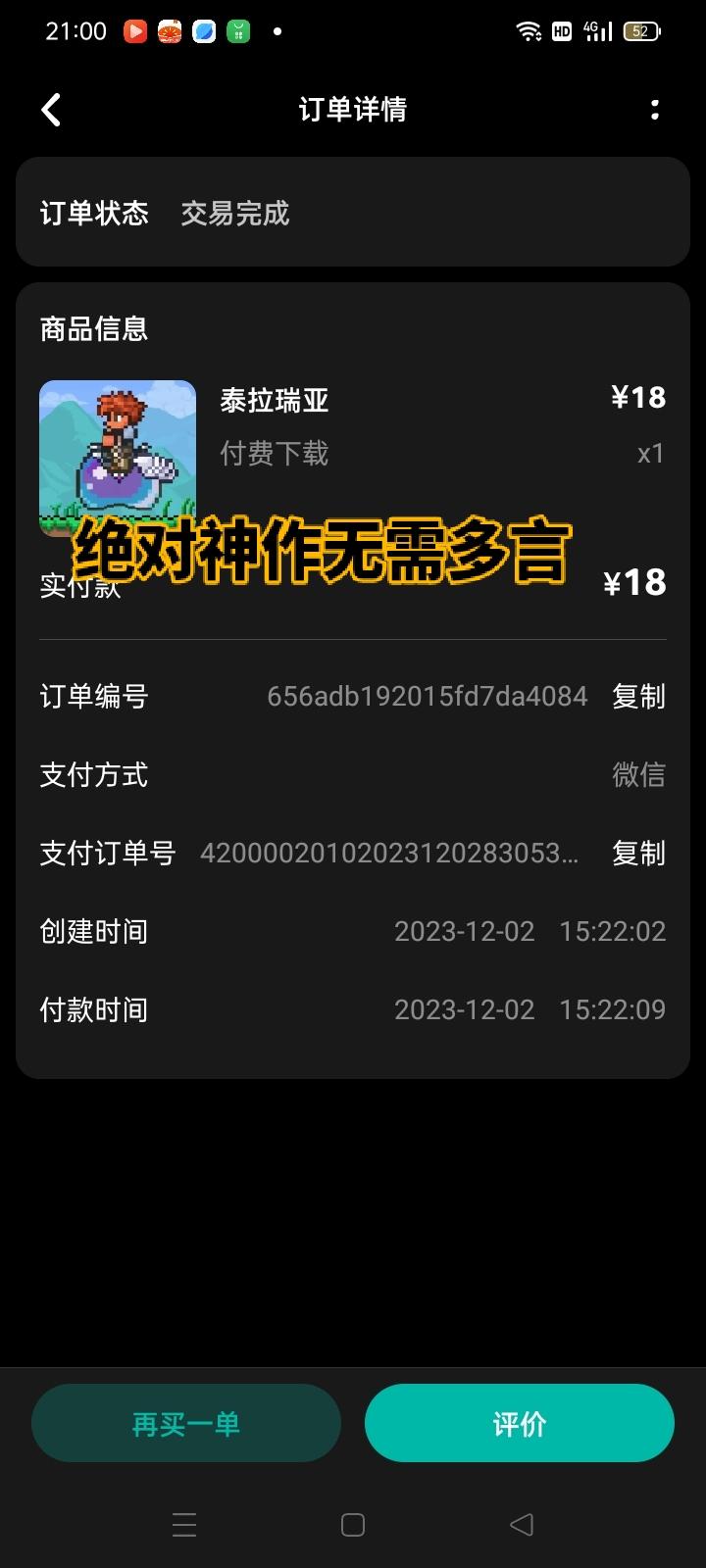Tap the home button in navigation bar

(x=352, y=1525)
